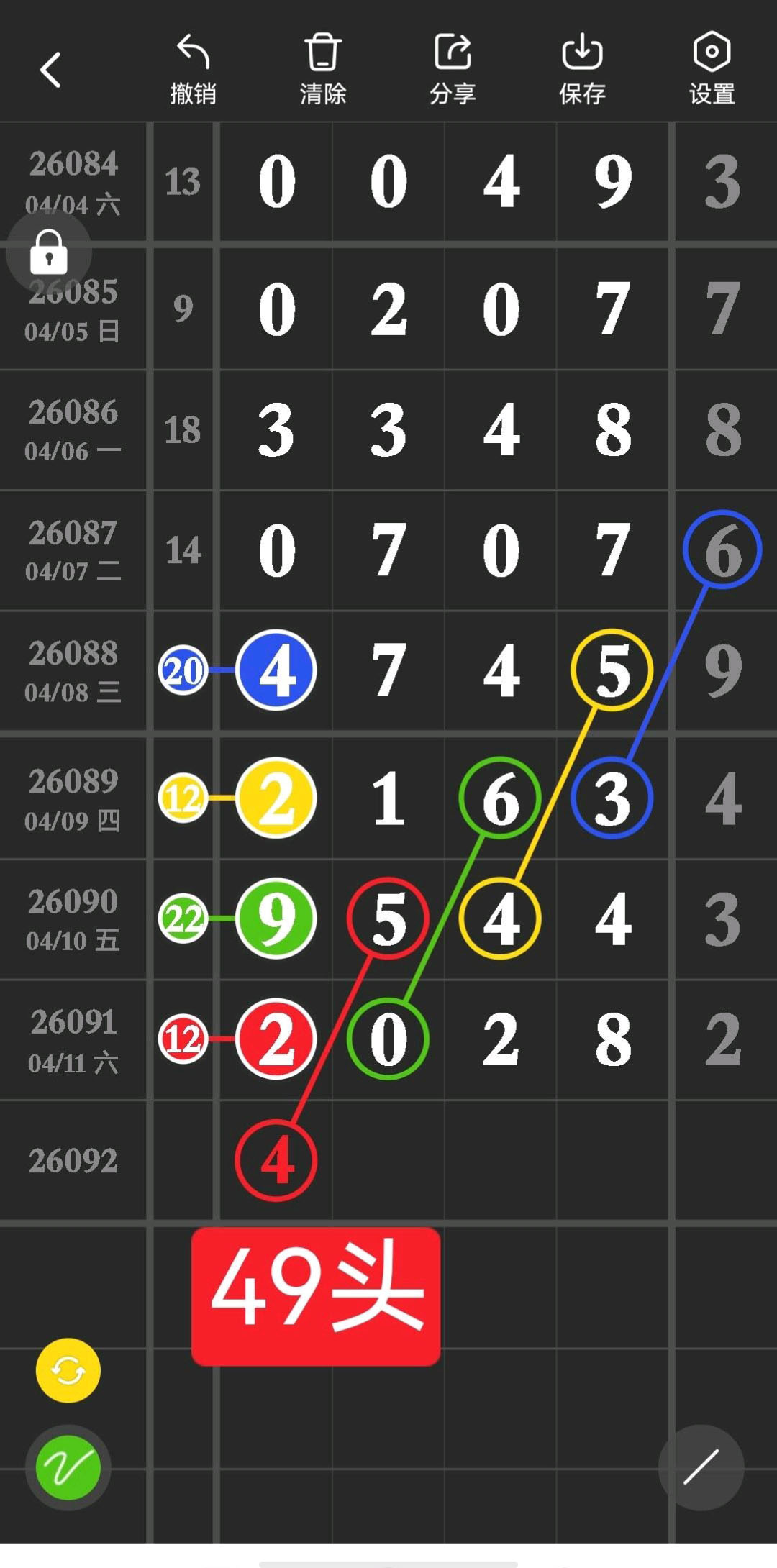Open 设置 settings
This screenshot has width=777, height=1568.
[x=712, y=70]
